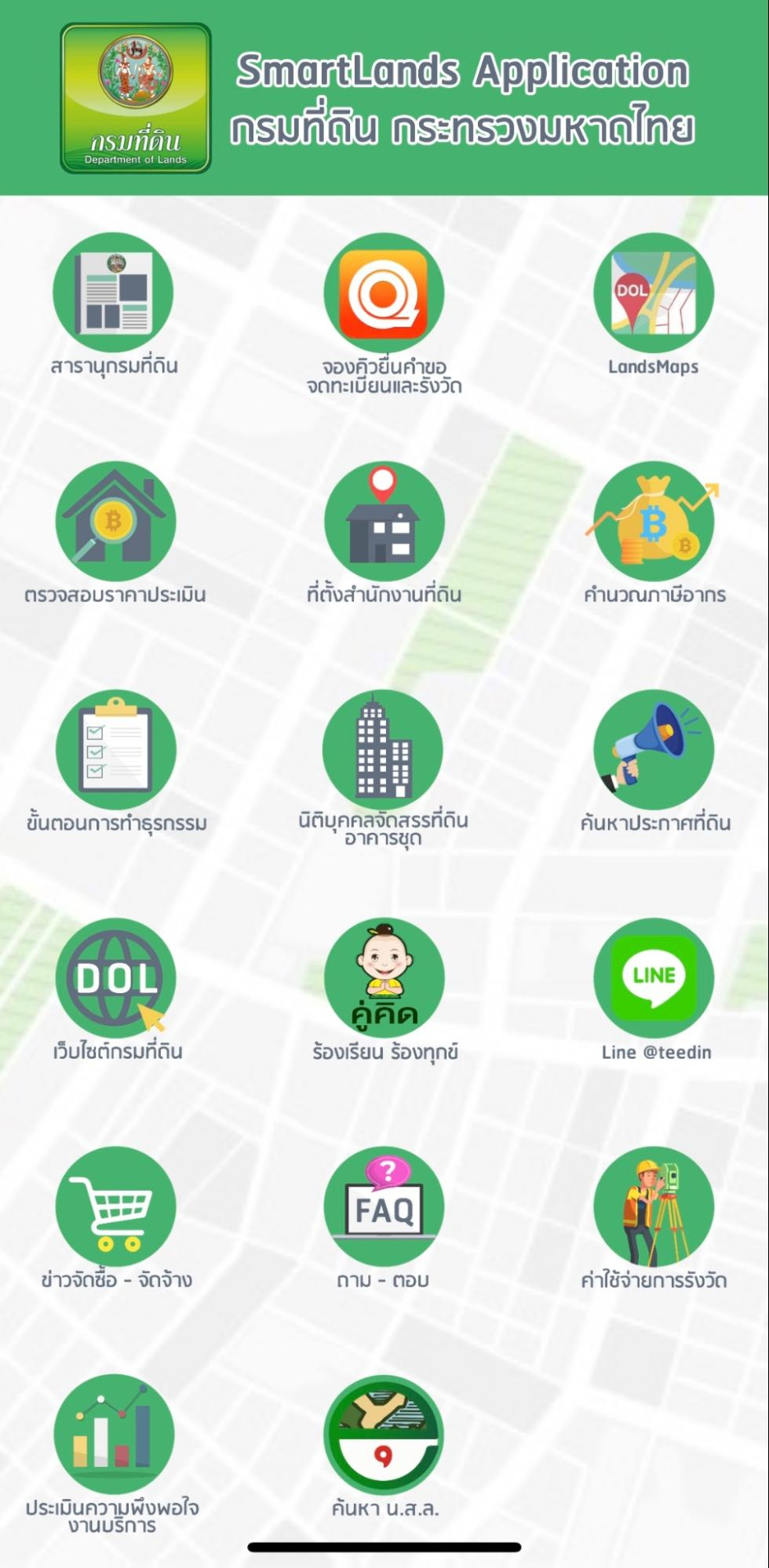The width and height of the screenshot is (769, 1568).
Task: Open ตรวจสอบราคาประเมิน price appraisal check
Action: [x=115, y=522]
